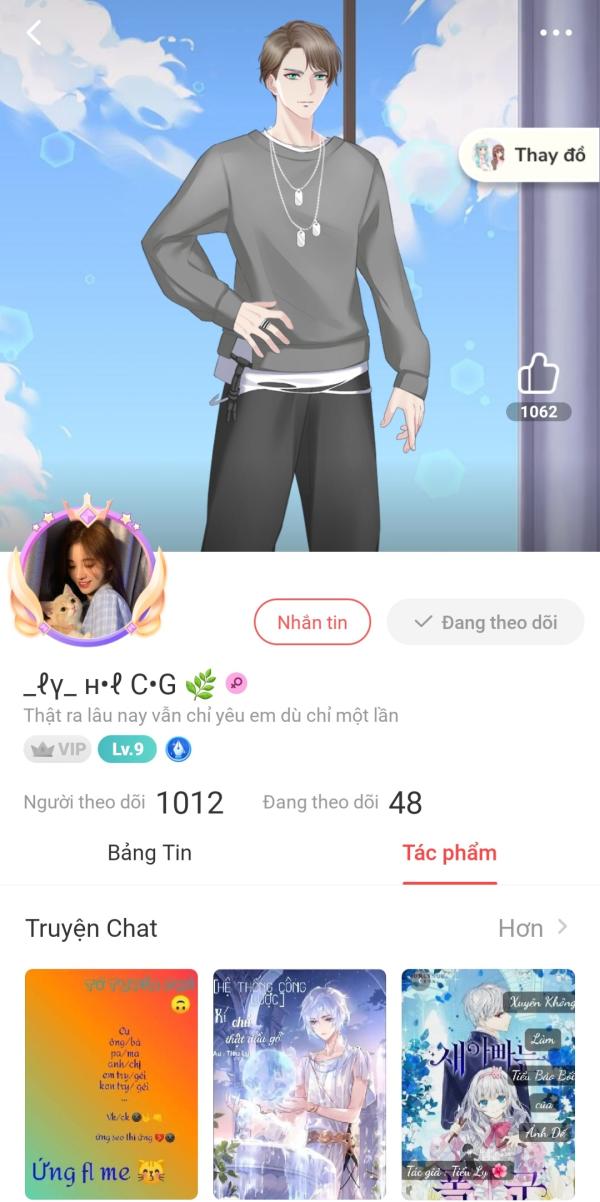View the Người theo dõi followers list

tap(123, 802)
